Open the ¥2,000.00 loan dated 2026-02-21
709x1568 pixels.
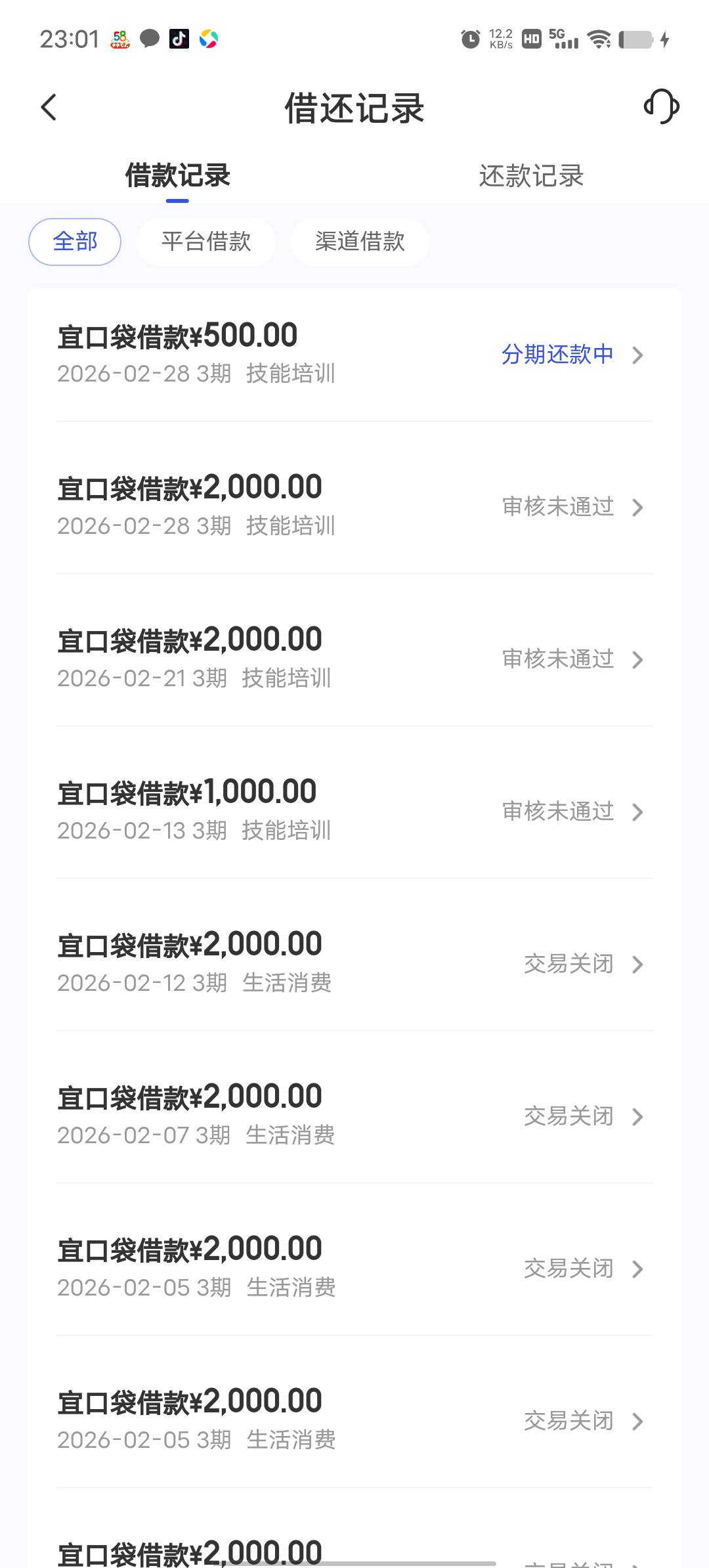tap(354, 659)
